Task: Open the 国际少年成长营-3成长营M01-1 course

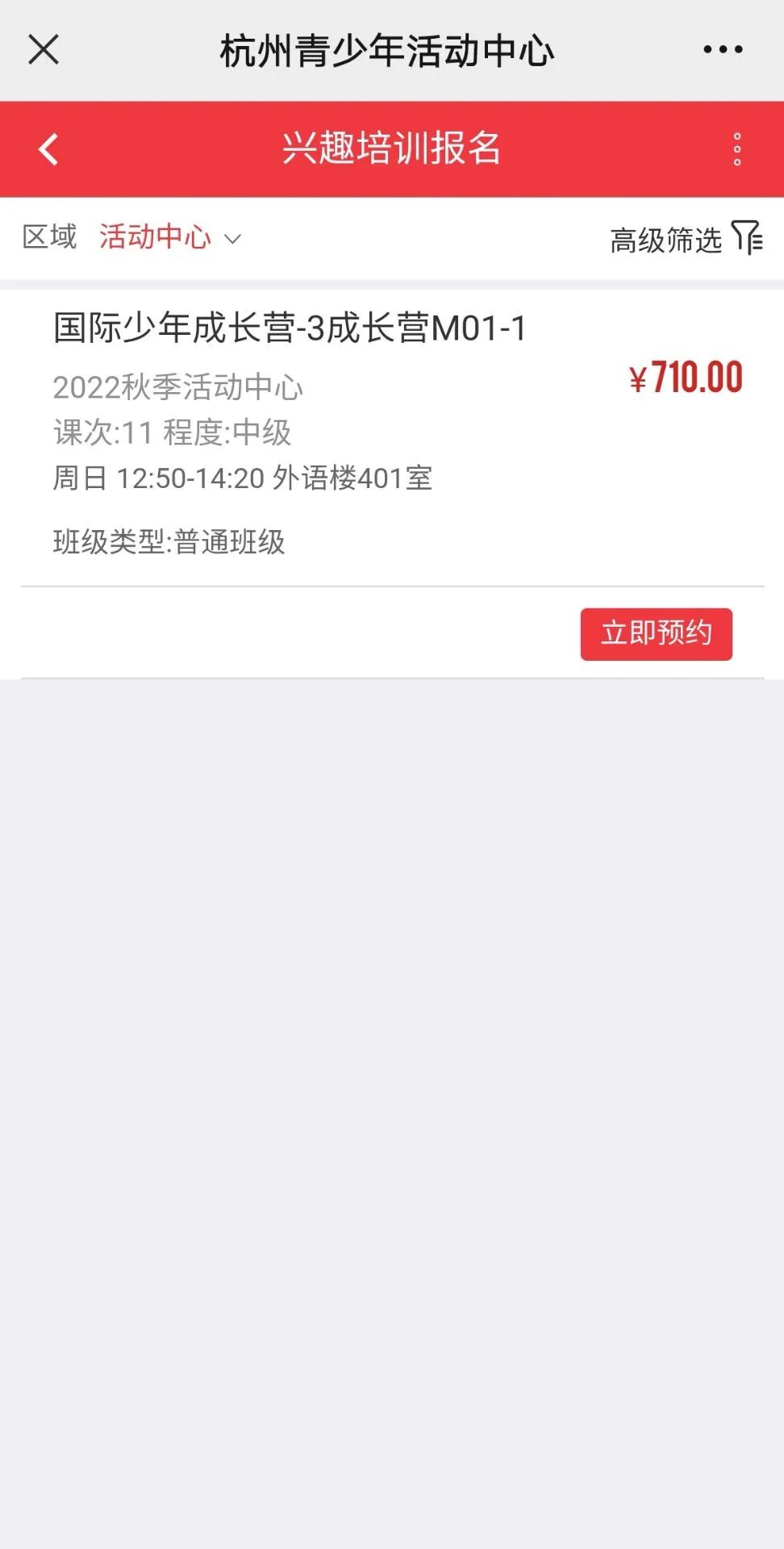Action: pyautogui.click(x=290, y=328)
